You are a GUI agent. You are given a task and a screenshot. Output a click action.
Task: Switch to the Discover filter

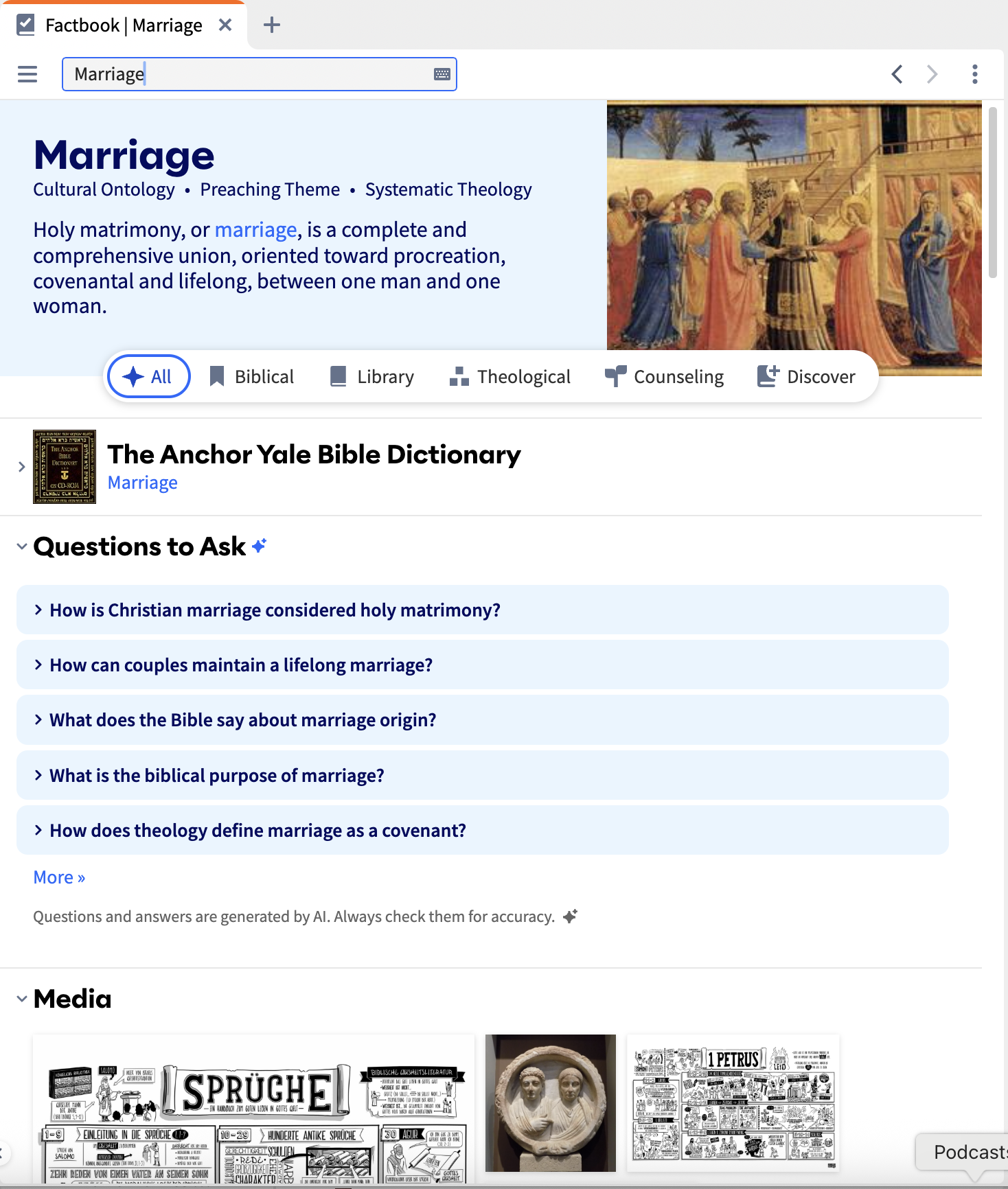806,376
